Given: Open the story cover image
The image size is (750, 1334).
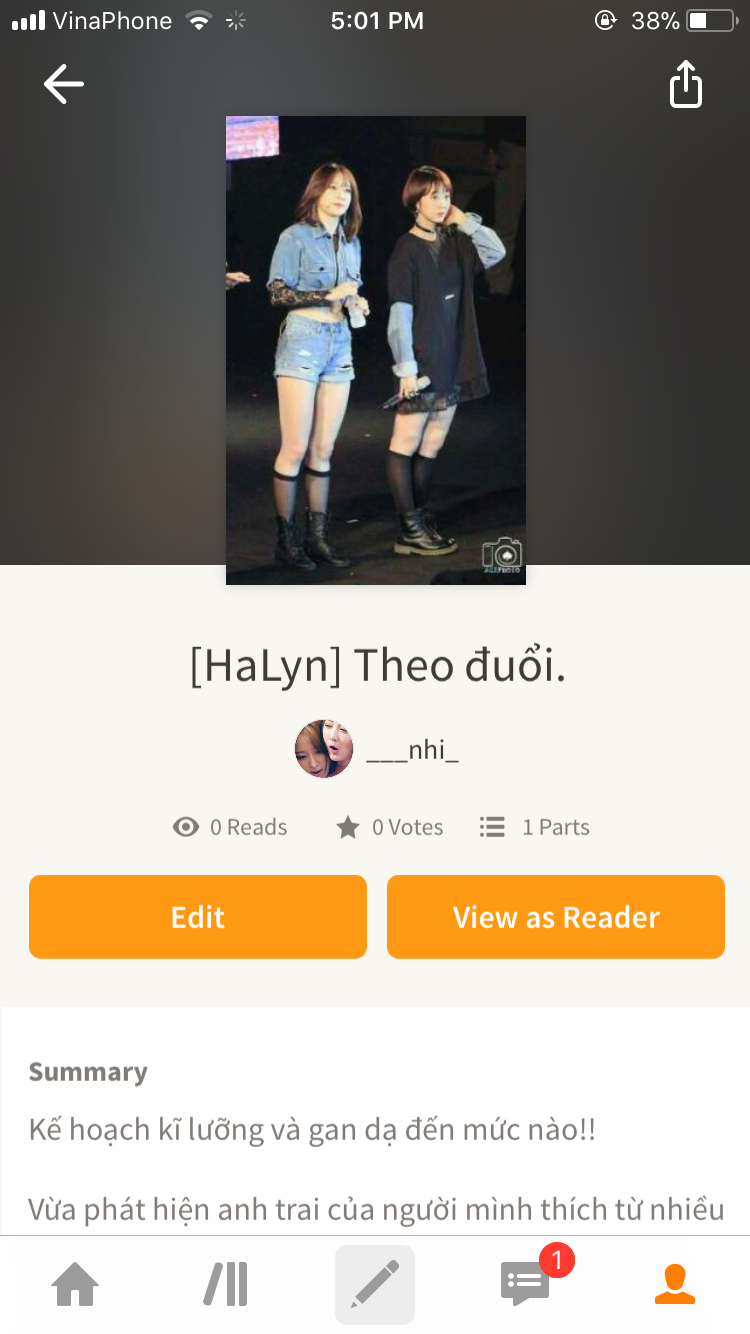Looking at the screenshot, I should click(x=376, y=350).
